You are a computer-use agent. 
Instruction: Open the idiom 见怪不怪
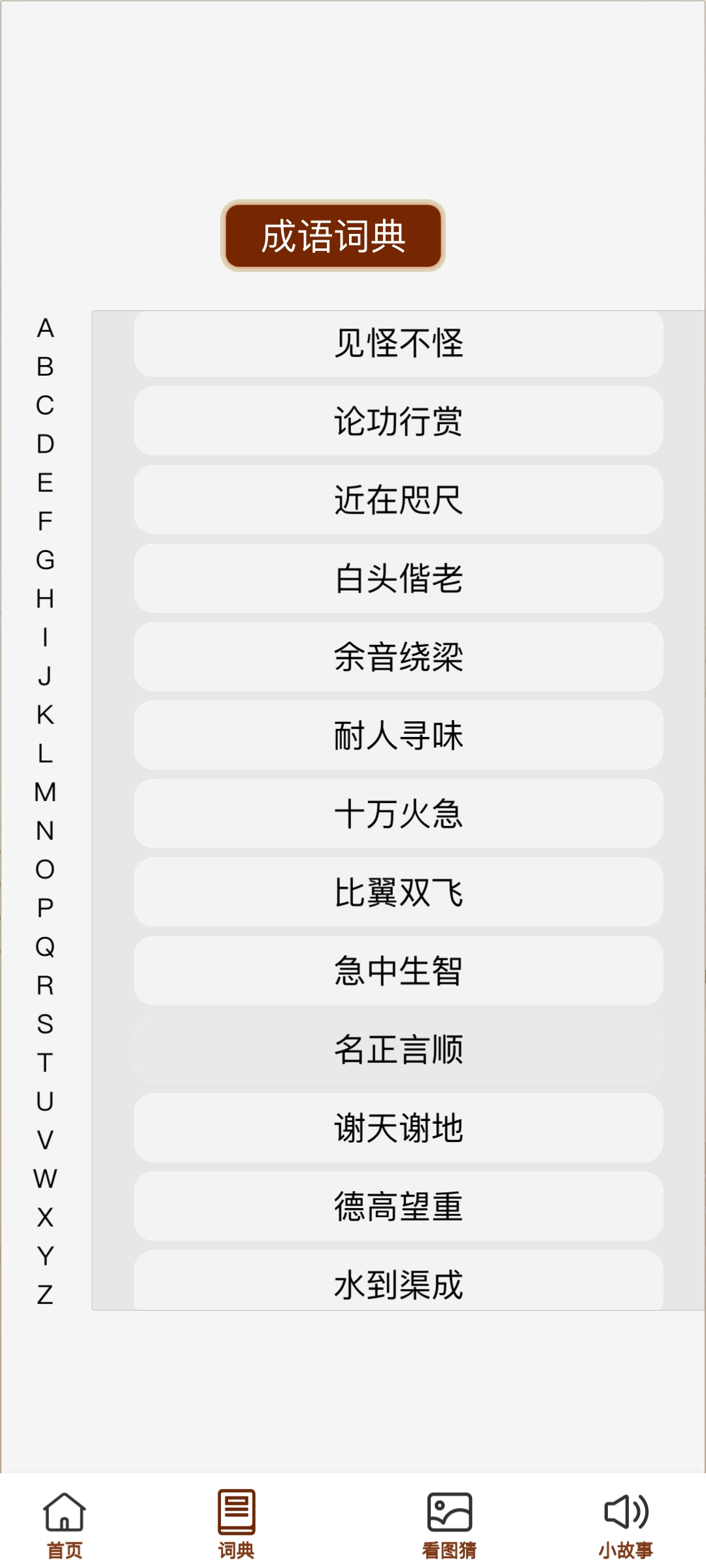pyautogui.click(x=398, y=344)
